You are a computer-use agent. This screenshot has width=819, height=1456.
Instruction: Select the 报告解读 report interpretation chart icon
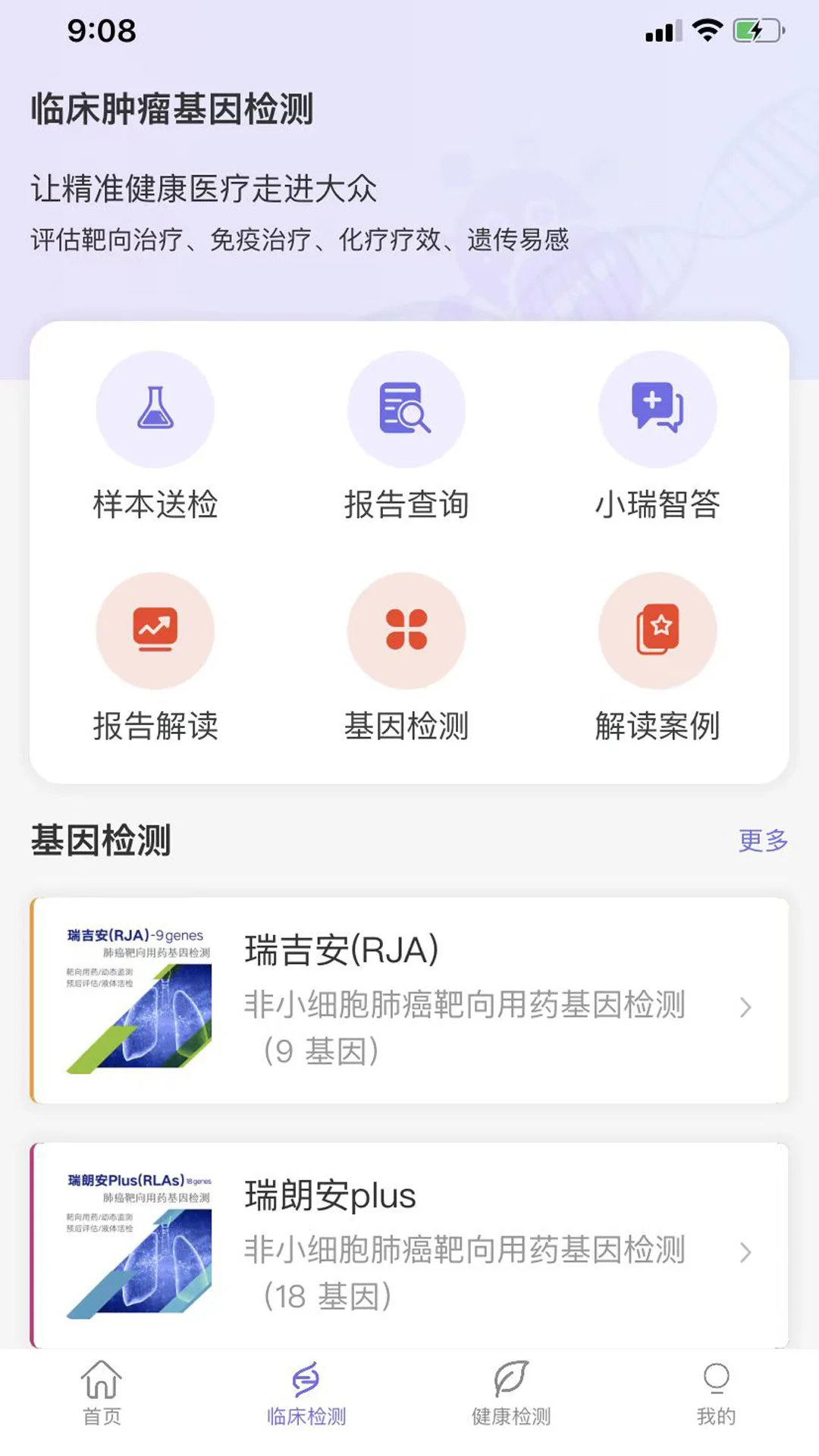coord(155,630)
